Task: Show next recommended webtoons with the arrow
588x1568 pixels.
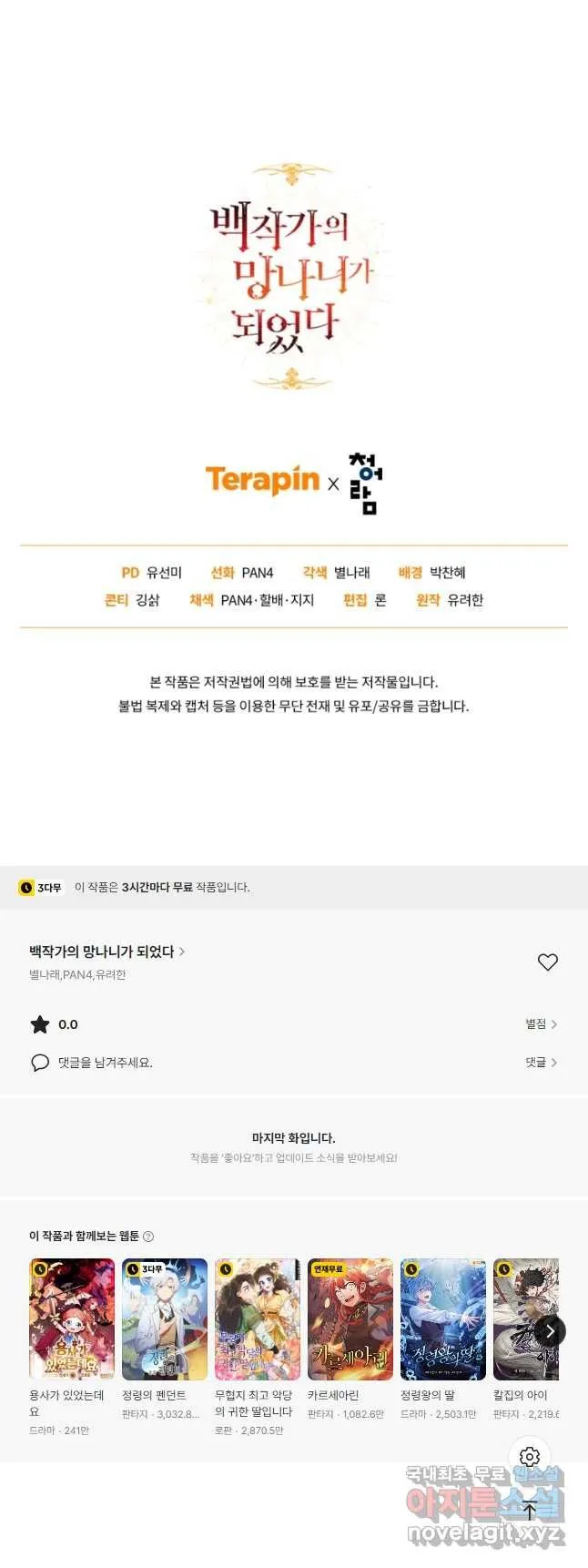Action: tap(550, 1331)
